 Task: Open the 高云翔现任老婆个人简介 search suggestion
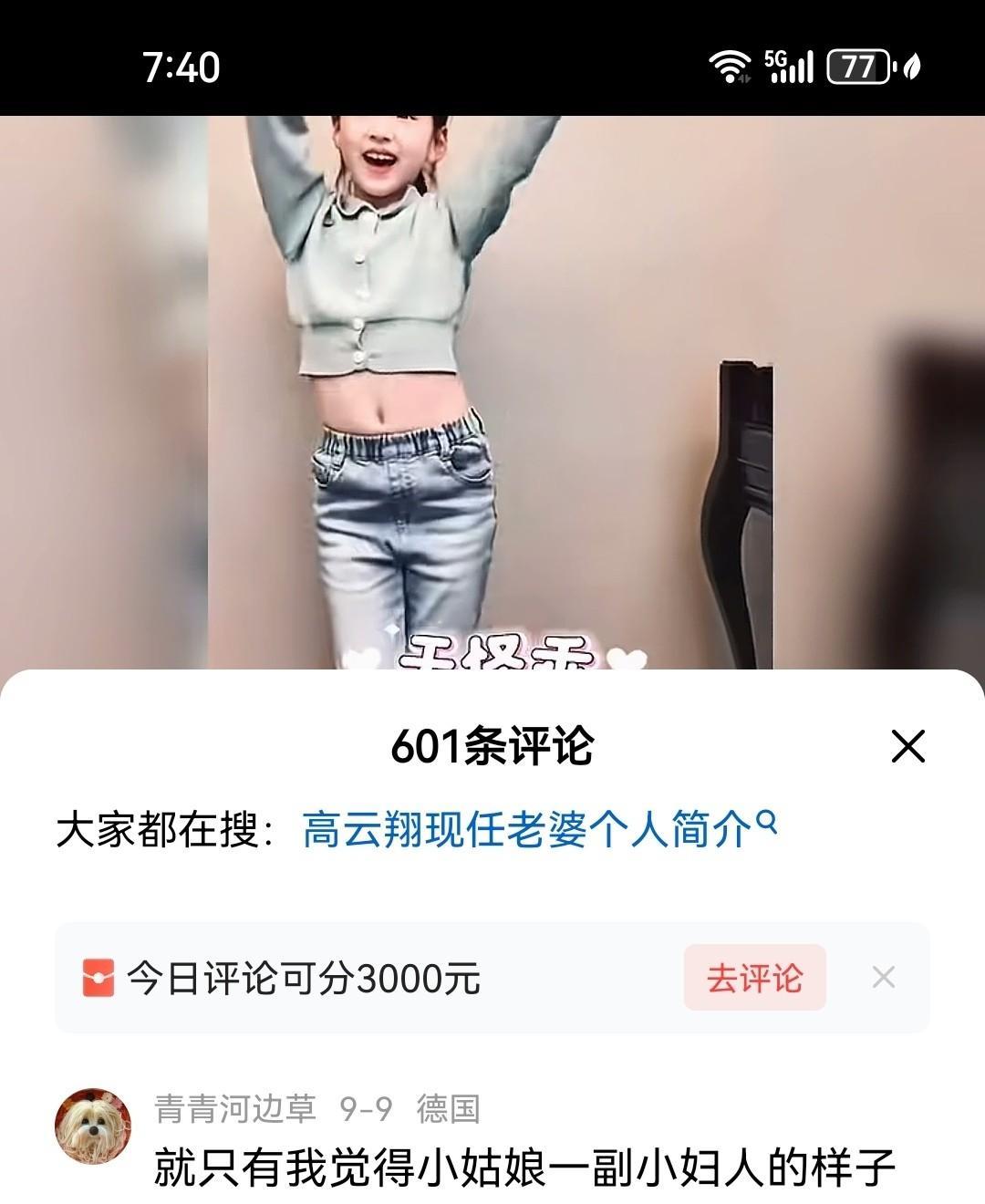(x=539, y=829)
